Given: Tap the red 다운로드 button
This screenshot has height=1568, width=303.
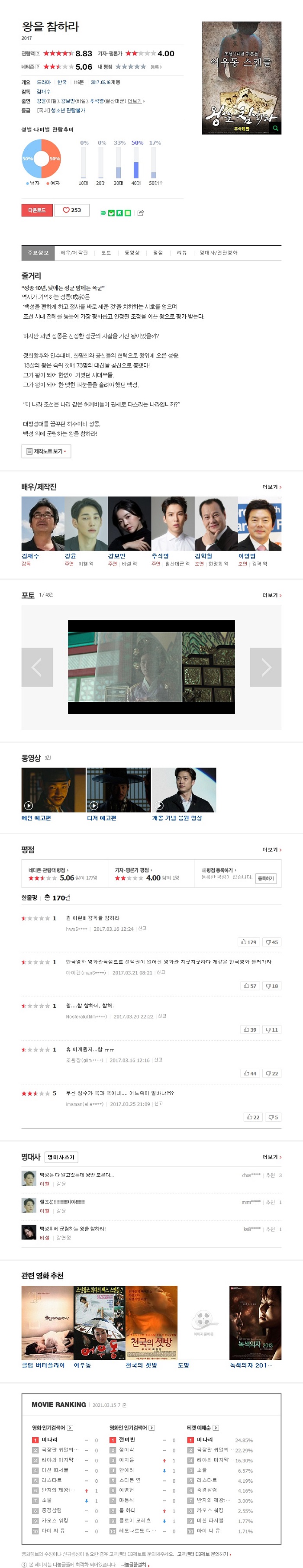Looking at the screenshot, I should tap(37, 210).
